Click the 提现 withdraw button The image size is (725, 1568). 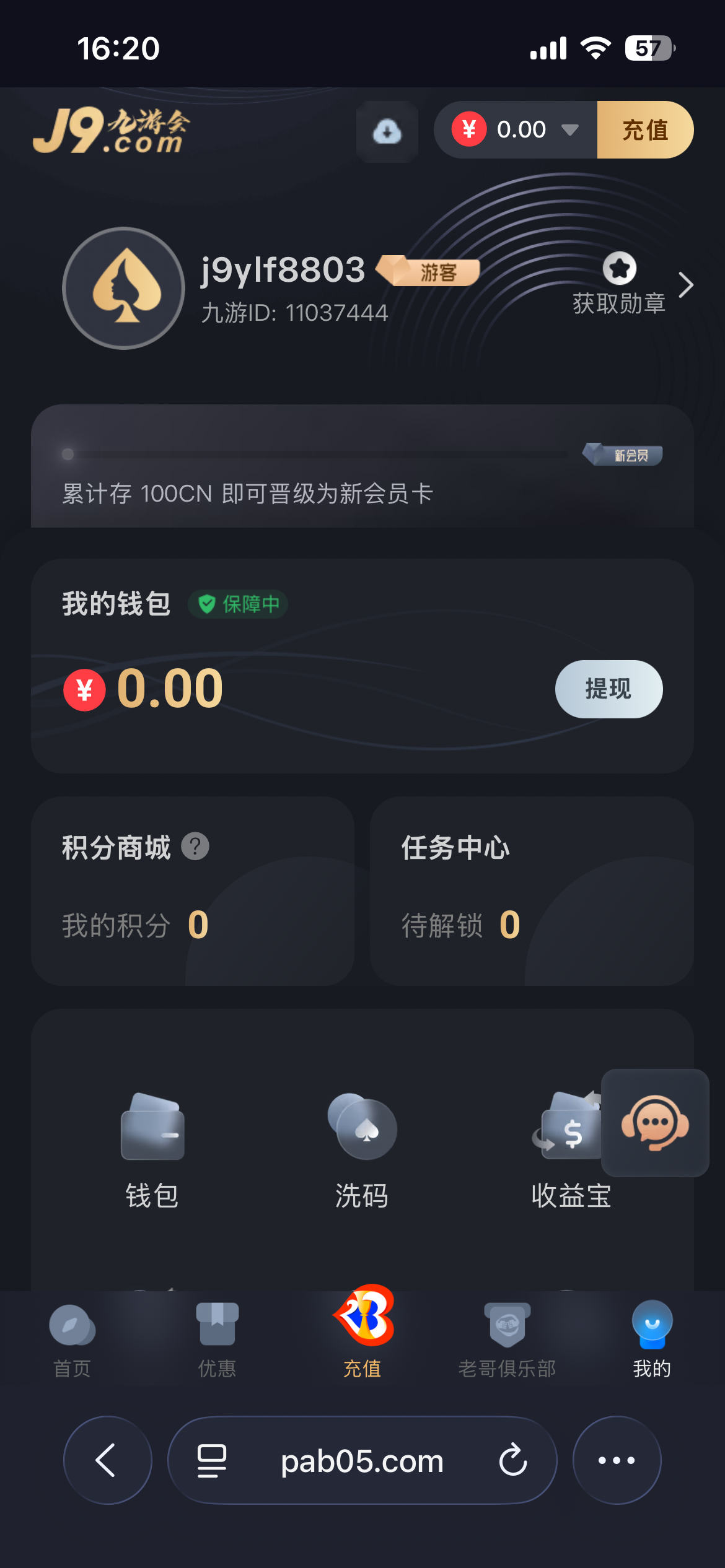[608, 689]
